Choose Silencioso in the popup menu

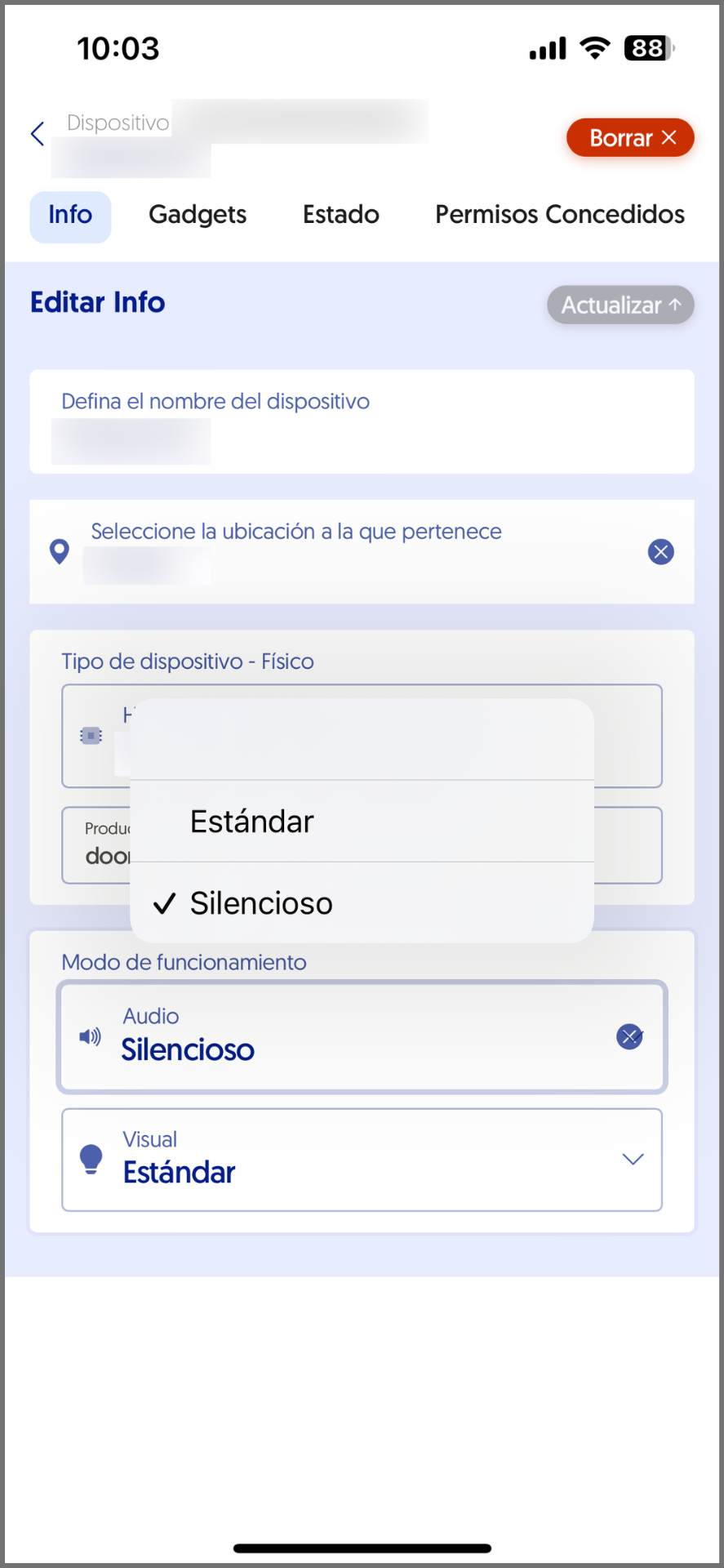pyautogui.click(x=362, y=903)
